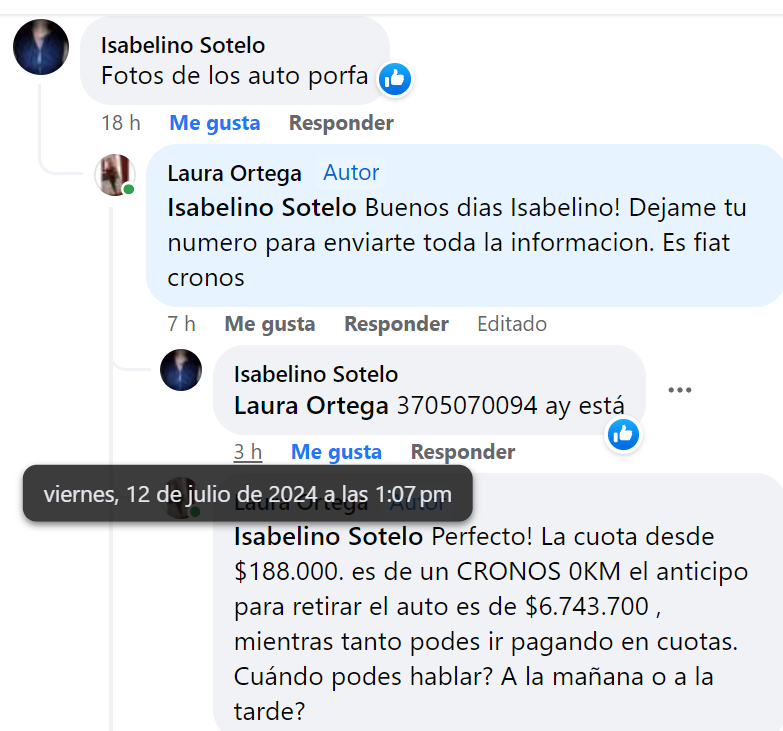Image resolution: width=783 pixels, height=731 pixels.
Task: Reply to Isabelino's 'Fotos de los auto' comment
Action: (341, 123)
